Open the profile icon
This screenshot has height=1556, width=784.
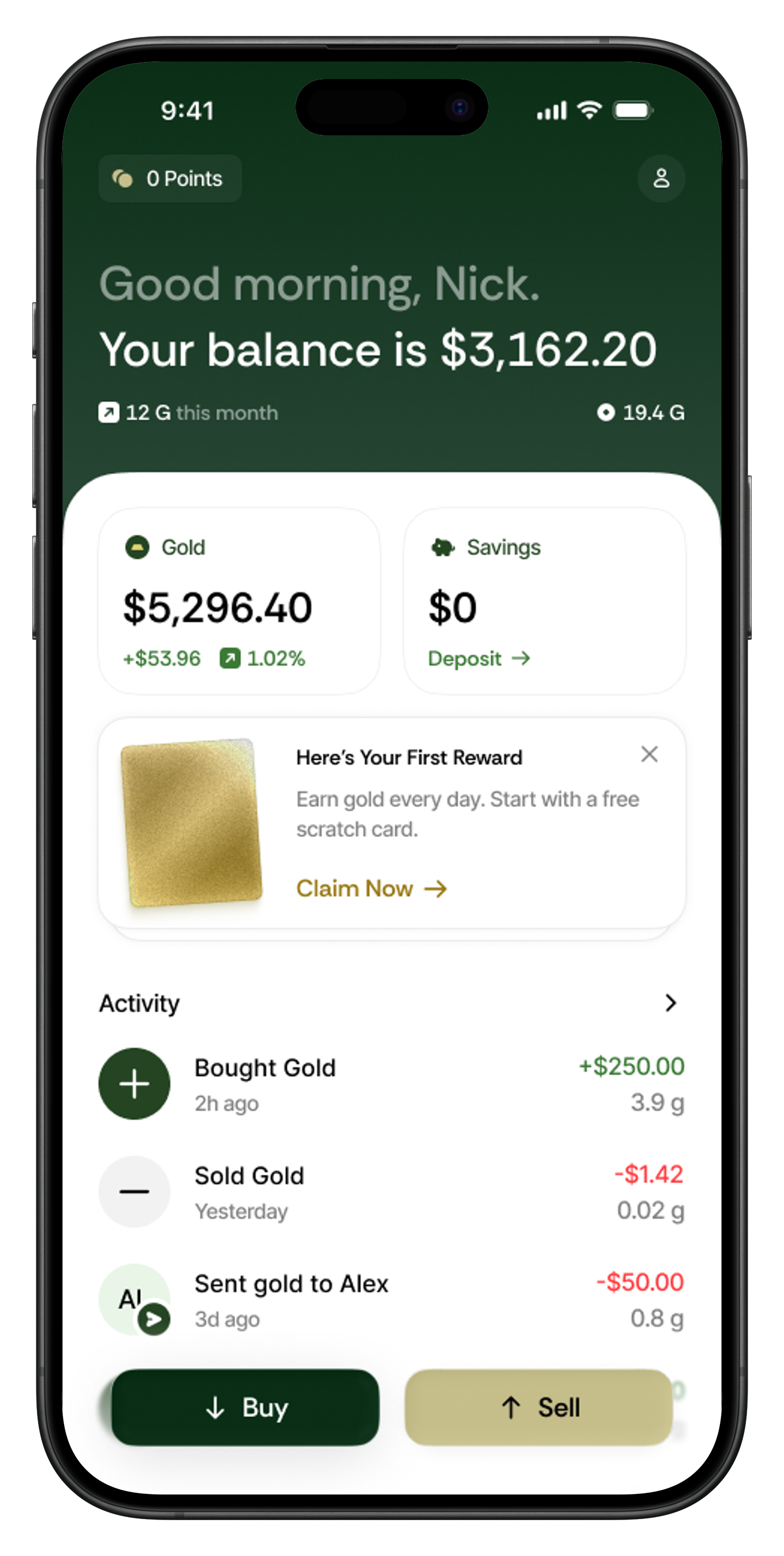[661, 178]
